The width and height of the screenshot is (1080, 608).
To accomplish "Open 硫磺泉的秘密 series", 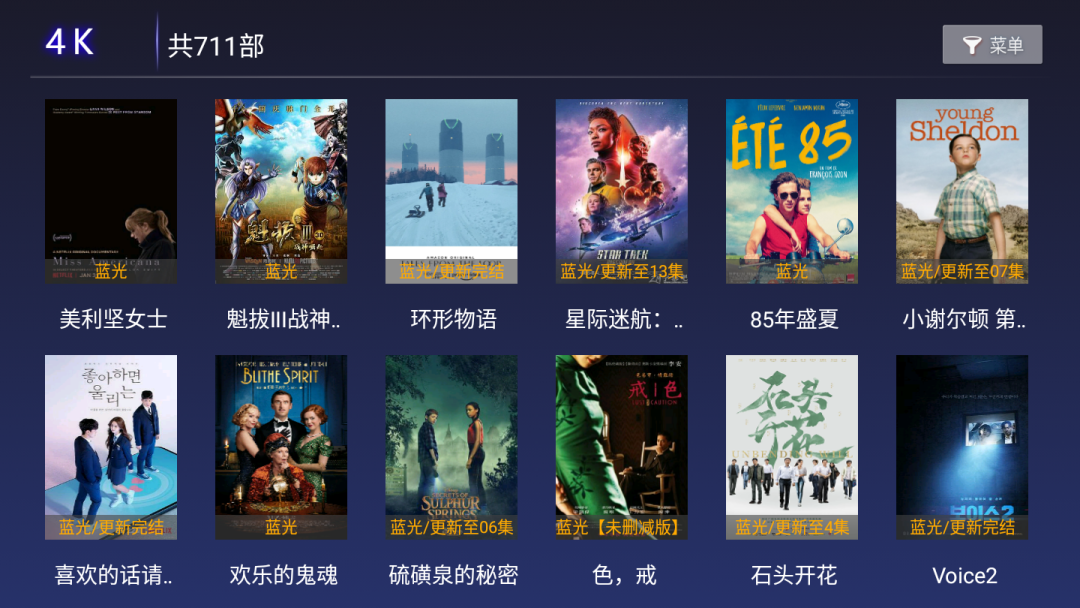I will point(451,447).
